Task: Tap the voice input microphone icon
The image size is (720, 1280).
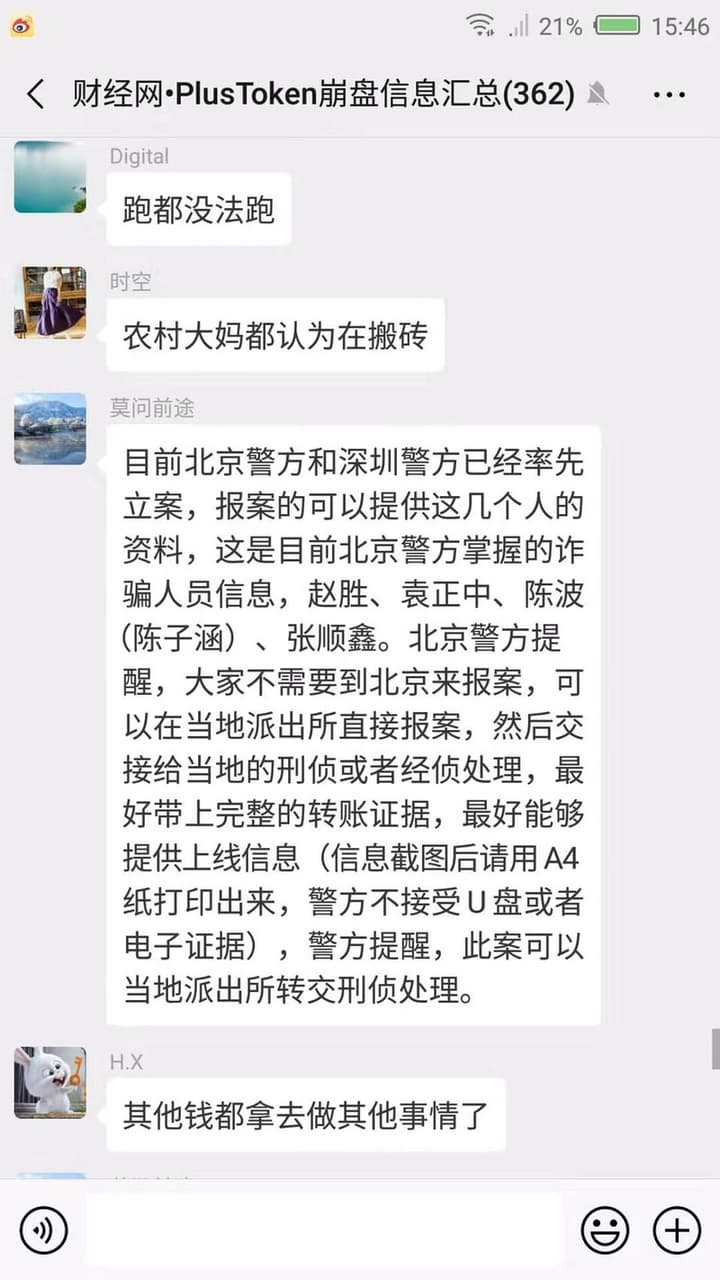Action: click(42, 1231)
